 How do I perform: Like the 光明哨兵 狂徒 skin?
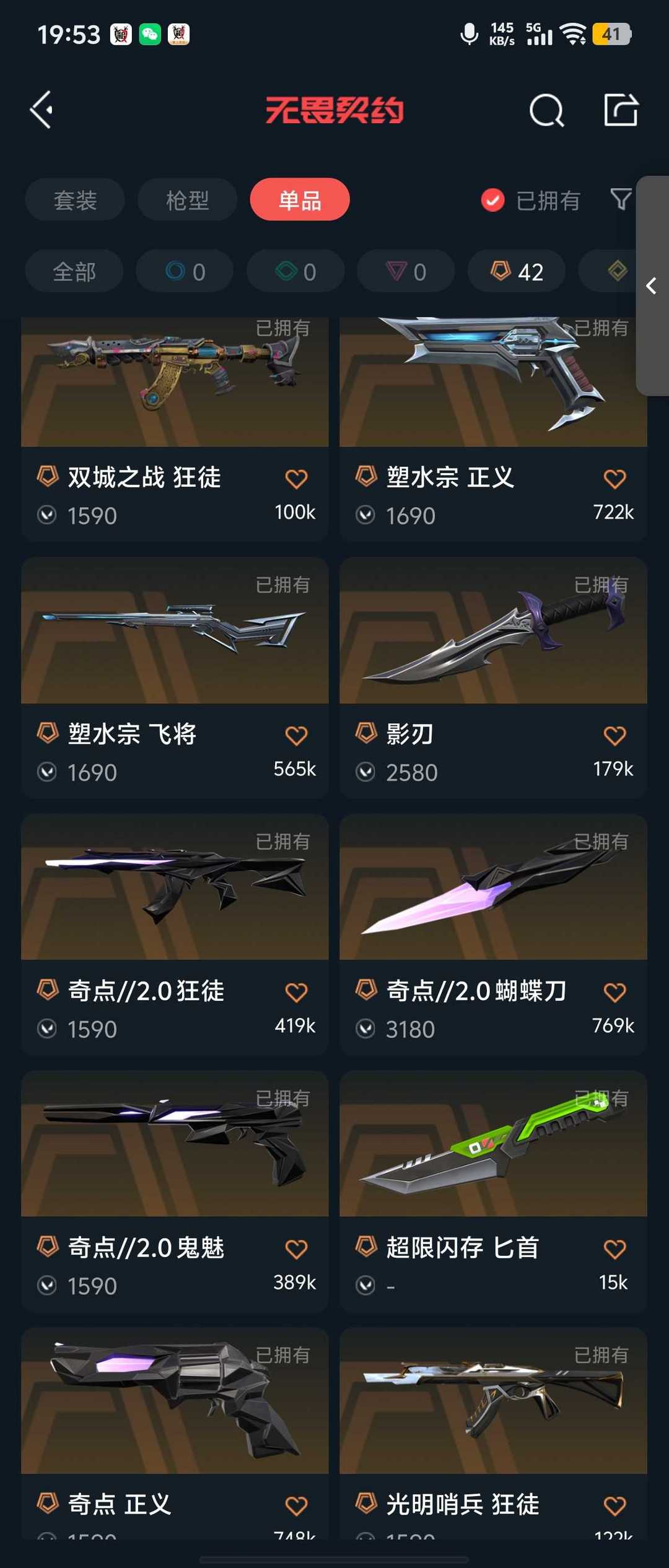point(614,1506)
